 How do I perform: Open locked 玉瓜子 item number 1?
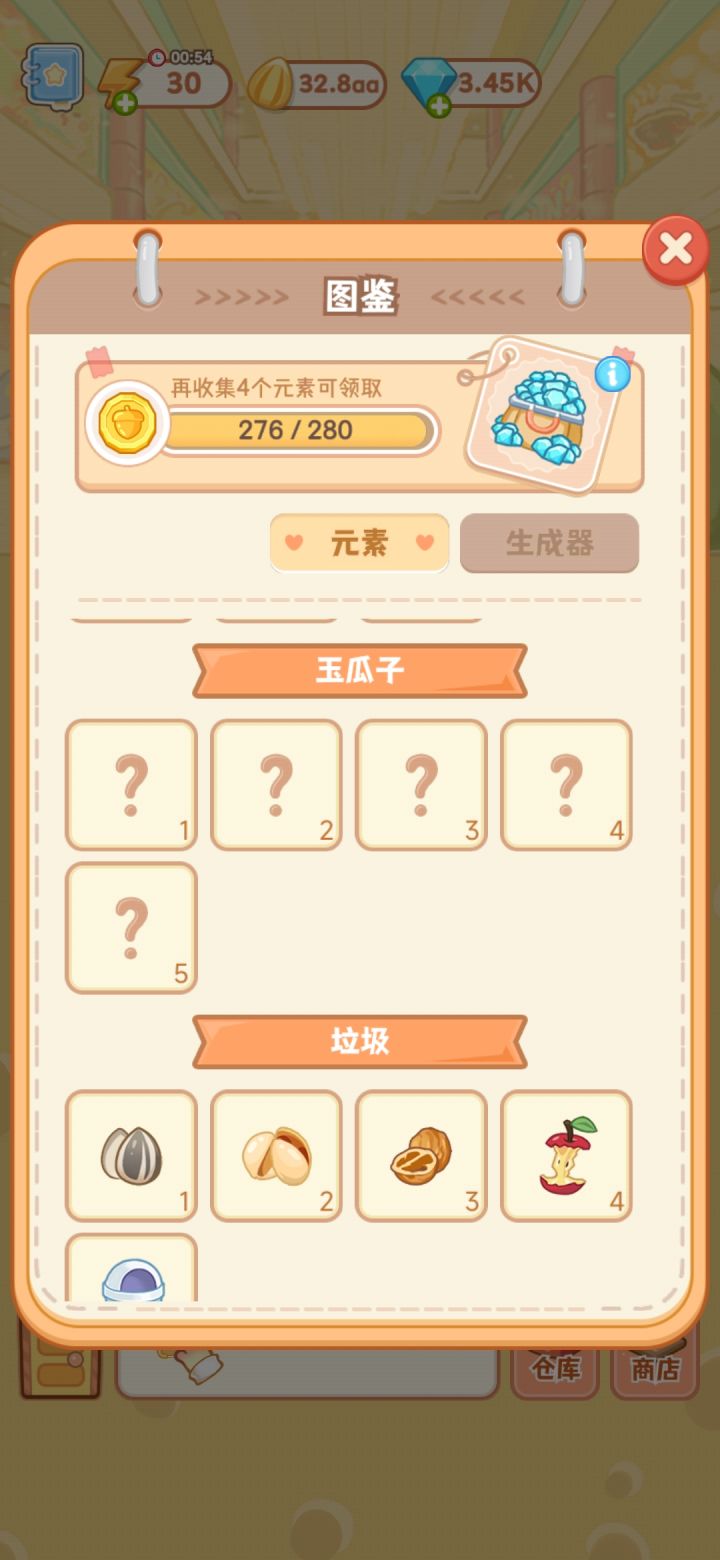(131, 785)
